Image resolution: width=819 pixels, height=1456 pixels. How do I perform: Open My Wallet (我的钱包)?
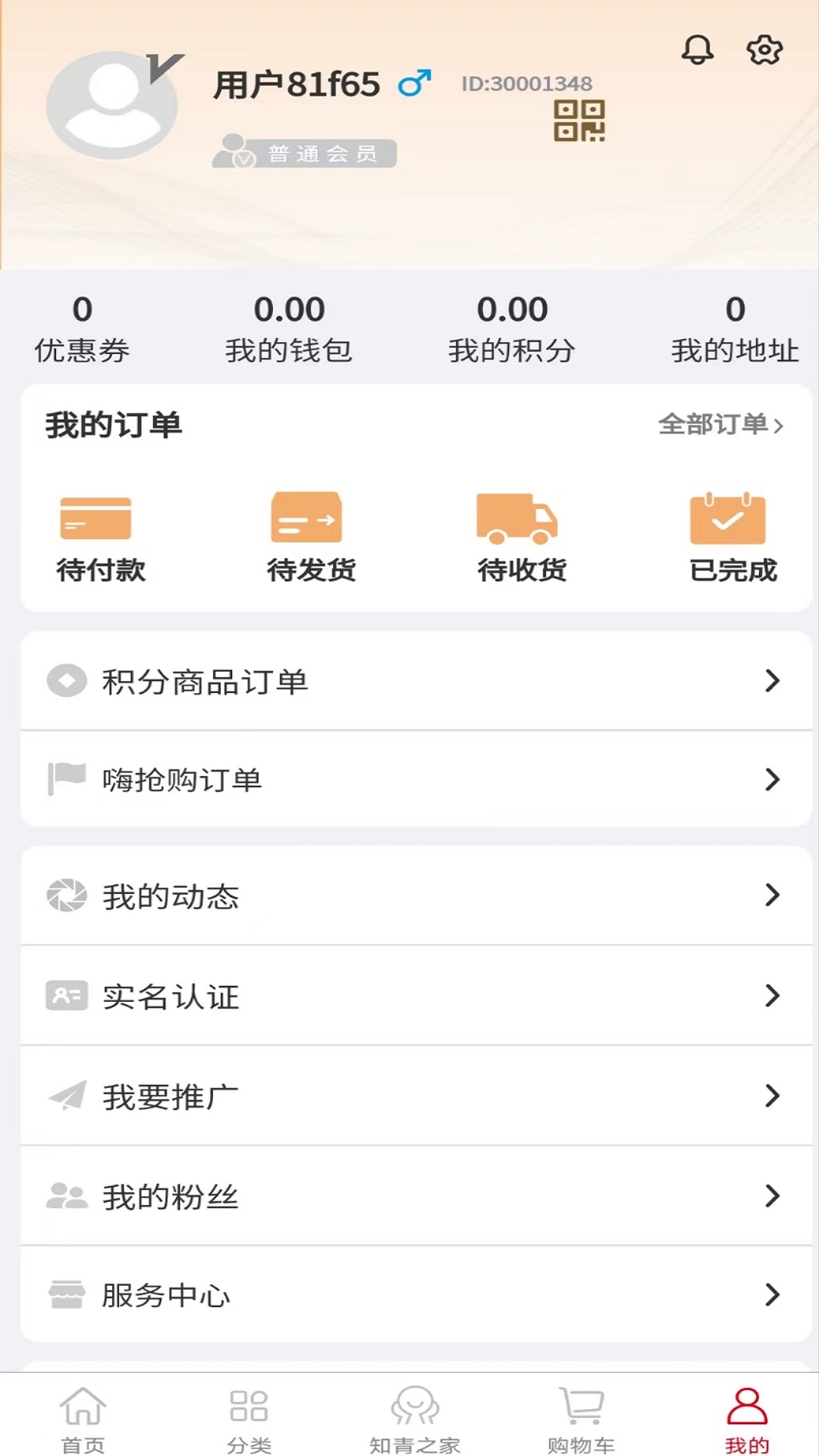[289, 328]
